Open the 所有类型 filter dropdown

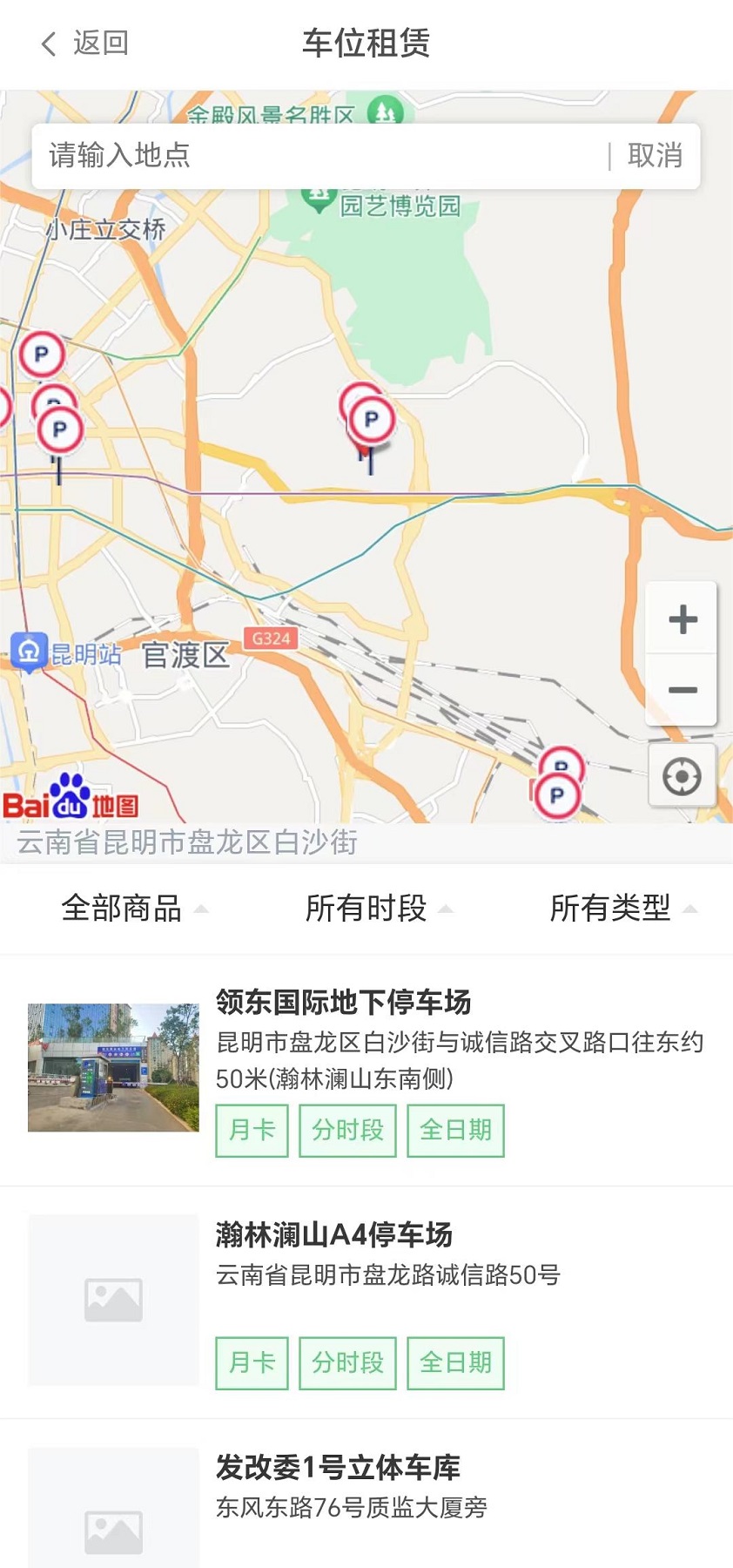620,909
